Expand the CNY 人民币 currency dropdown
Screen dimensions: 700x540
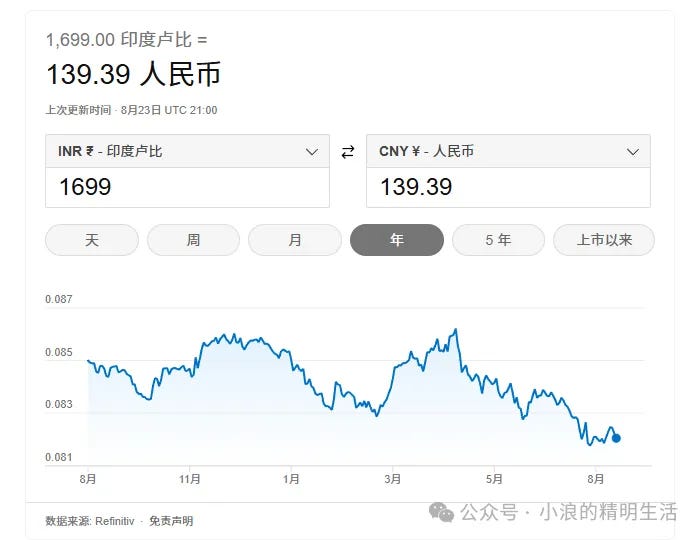[x=508, y=152]
